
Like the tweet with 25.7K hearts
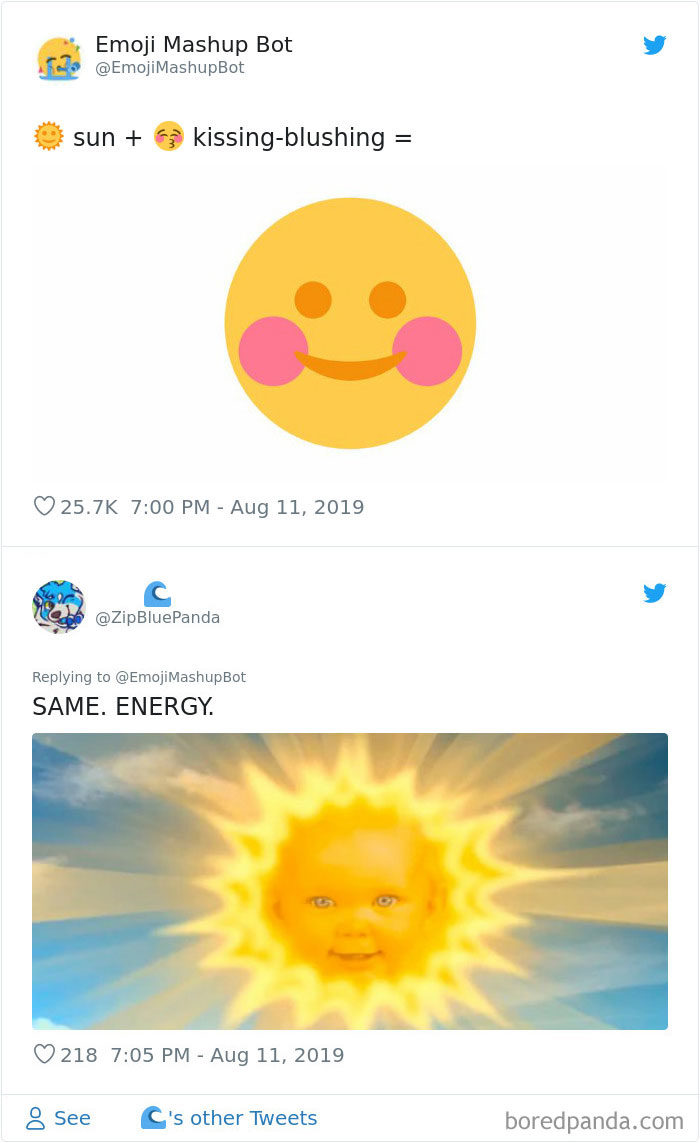pos(44,507)
